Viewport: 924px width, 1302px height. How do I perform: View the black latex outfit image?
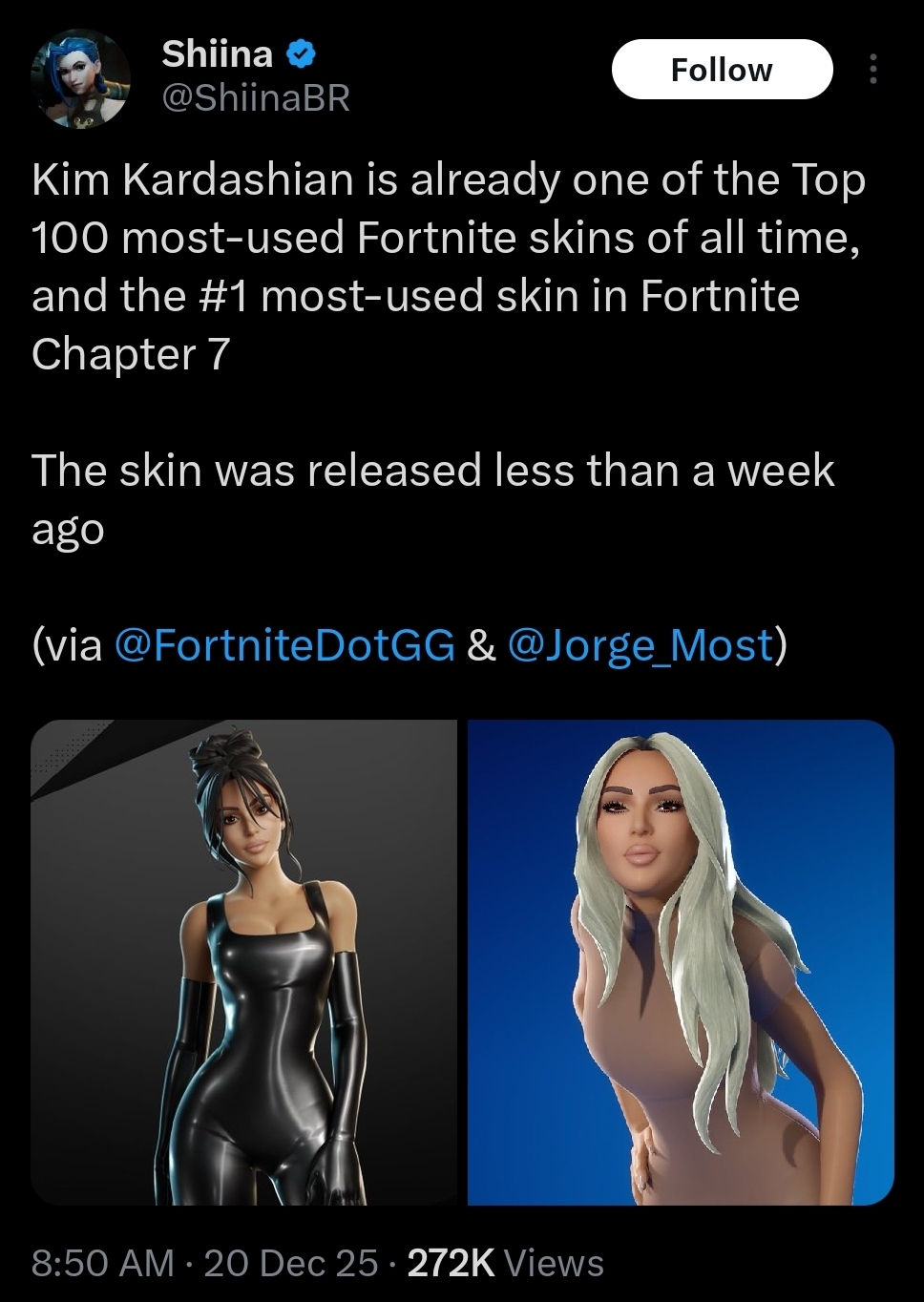click(243, 962)
